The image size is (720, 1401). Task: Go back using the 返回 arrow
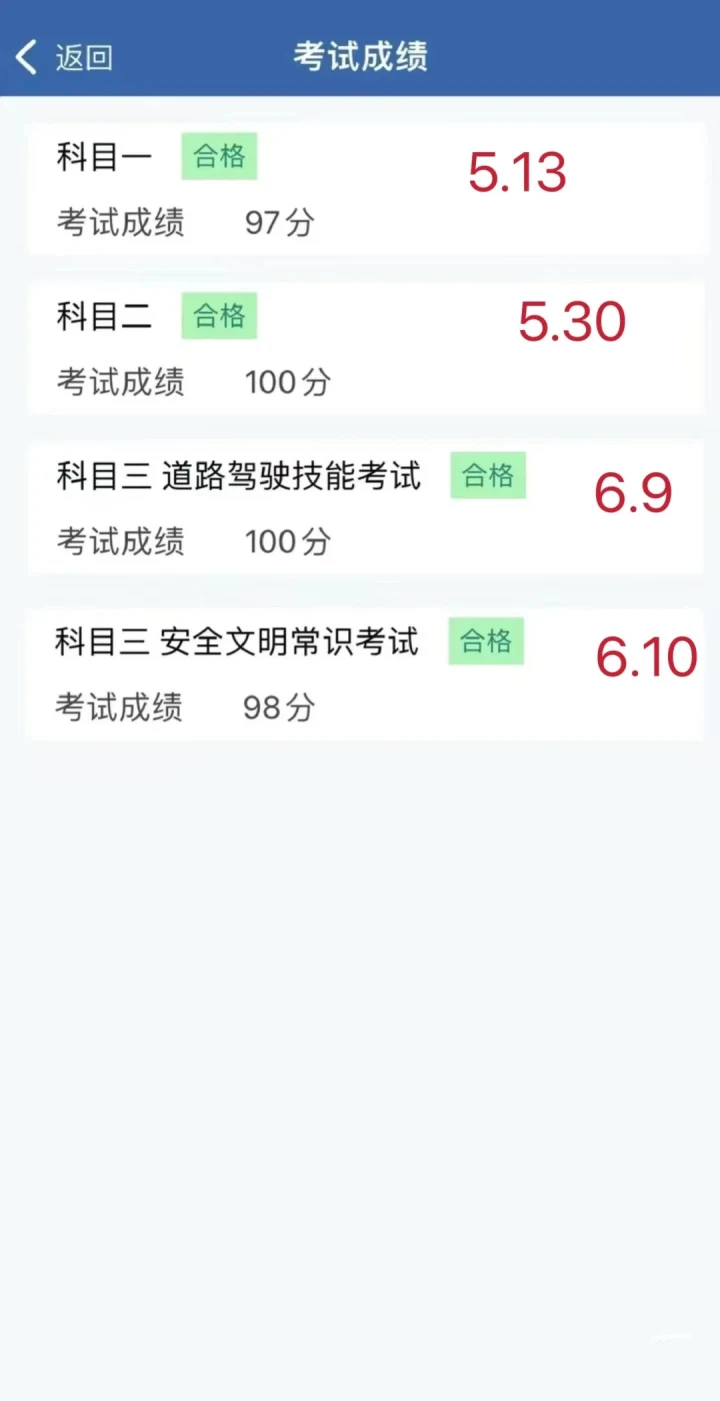[x=27, y=57]
